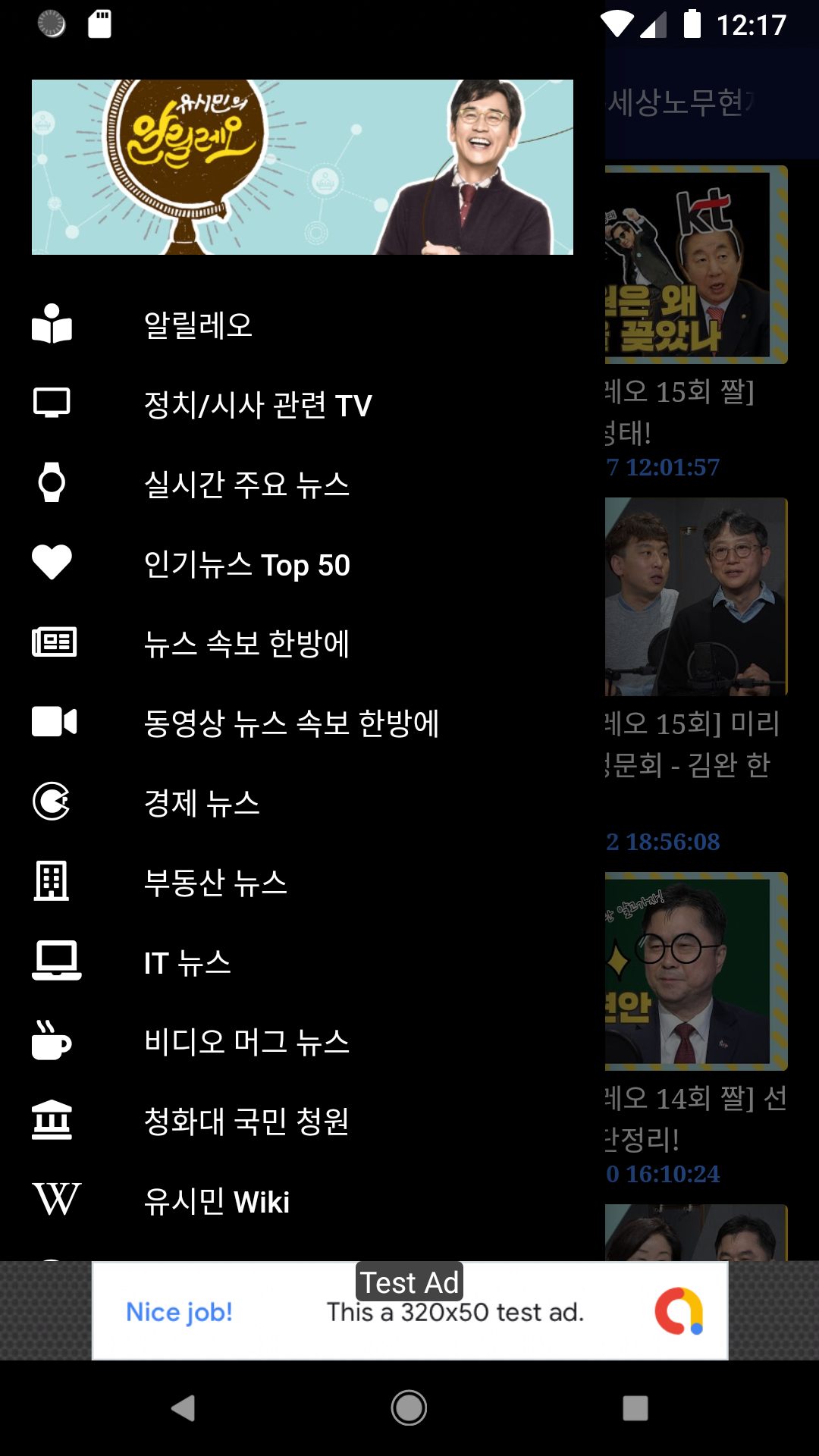Image resolution: width=819 pixels, height=1456 pixels.
Task: Tap the Test Ad banner
Action: point(409,1310)
